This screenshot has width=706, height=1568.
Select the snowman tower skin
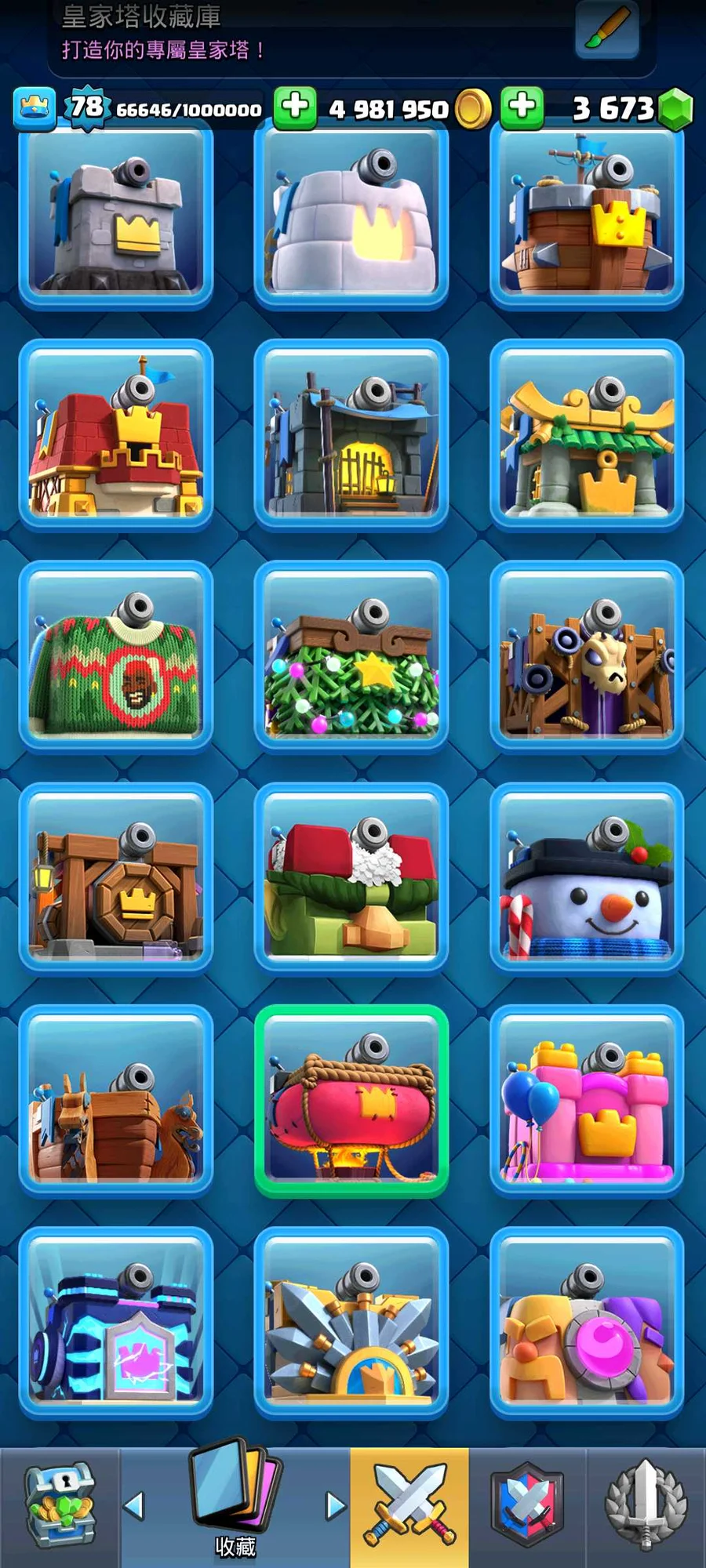point(587,879)
